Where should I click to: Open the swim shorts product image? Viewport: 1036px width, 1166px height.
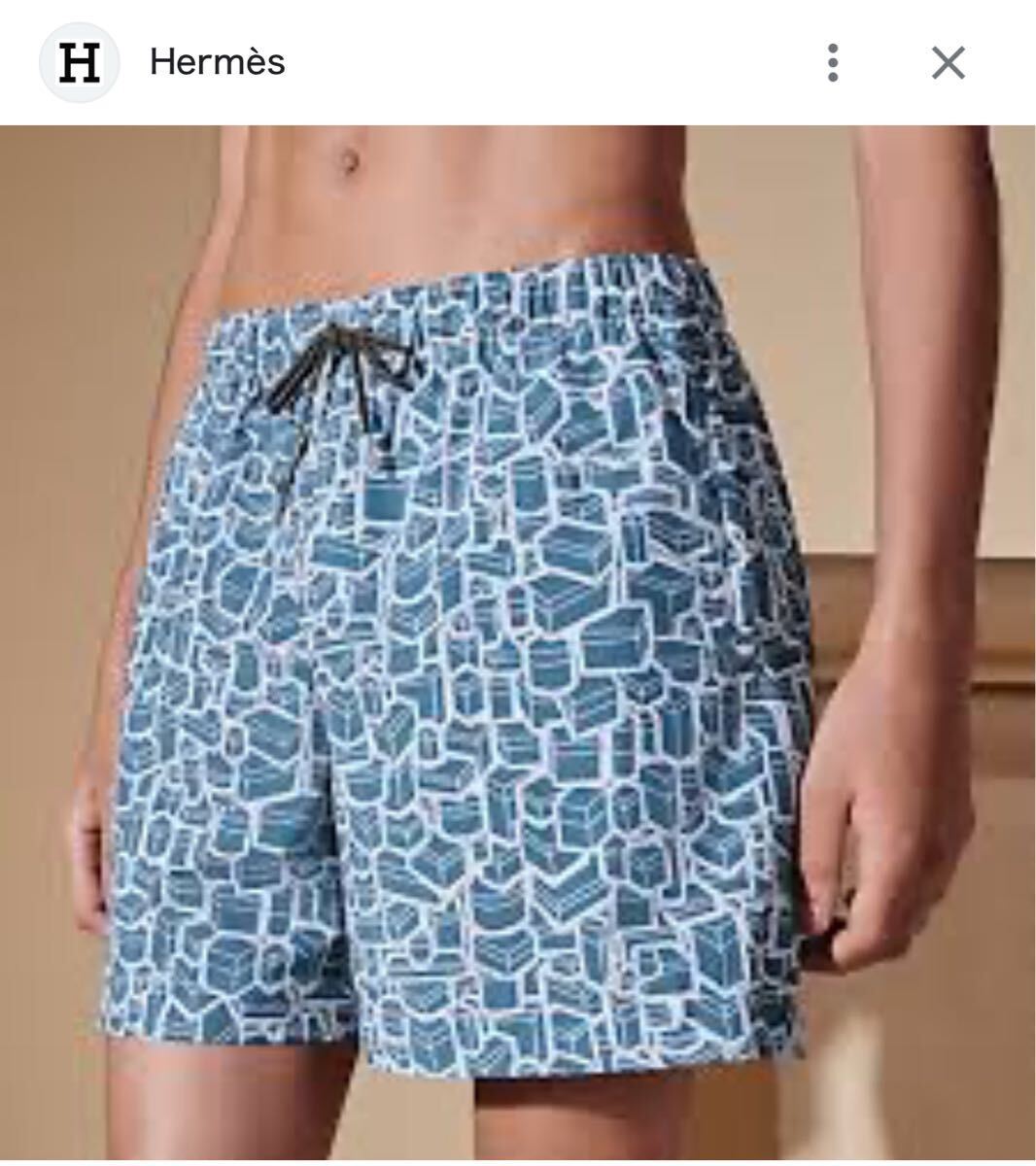point(517,641)
